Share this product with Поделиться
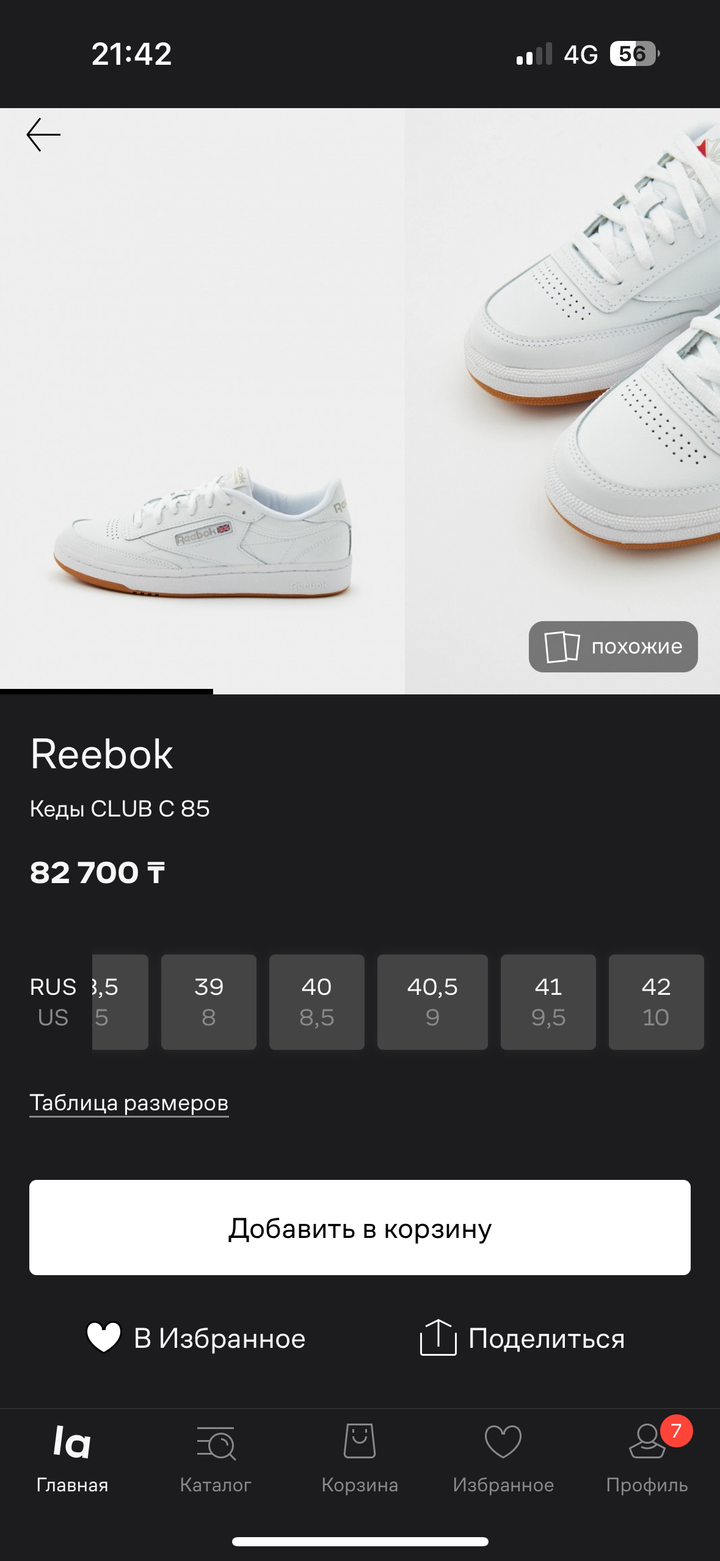The height and width of the screenshot is (1561, 720). (x=522, y=1338)
